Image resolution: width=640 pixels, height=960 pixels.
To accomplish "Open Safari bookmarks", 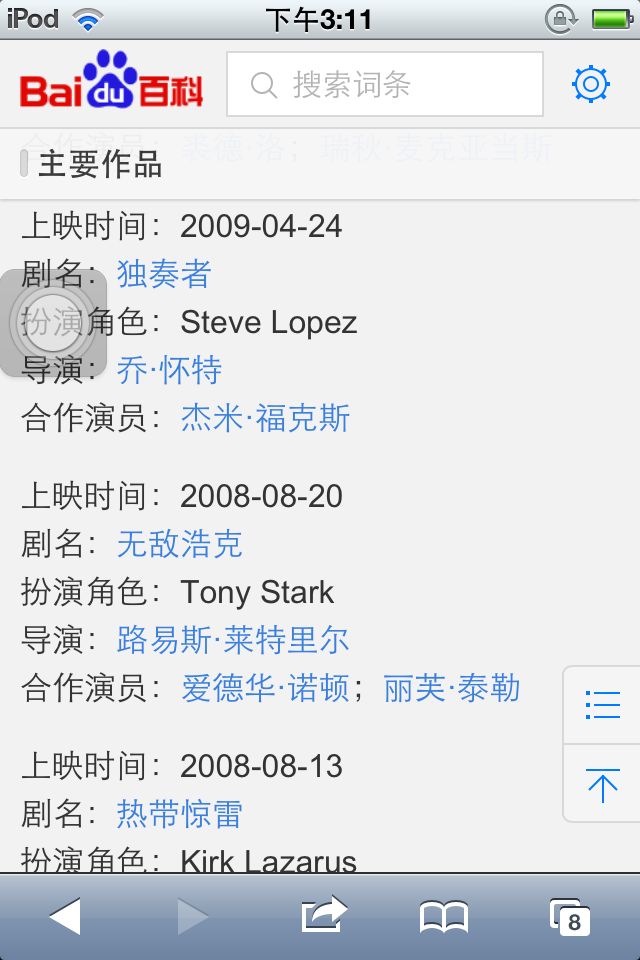I will [x=444, y=916].
